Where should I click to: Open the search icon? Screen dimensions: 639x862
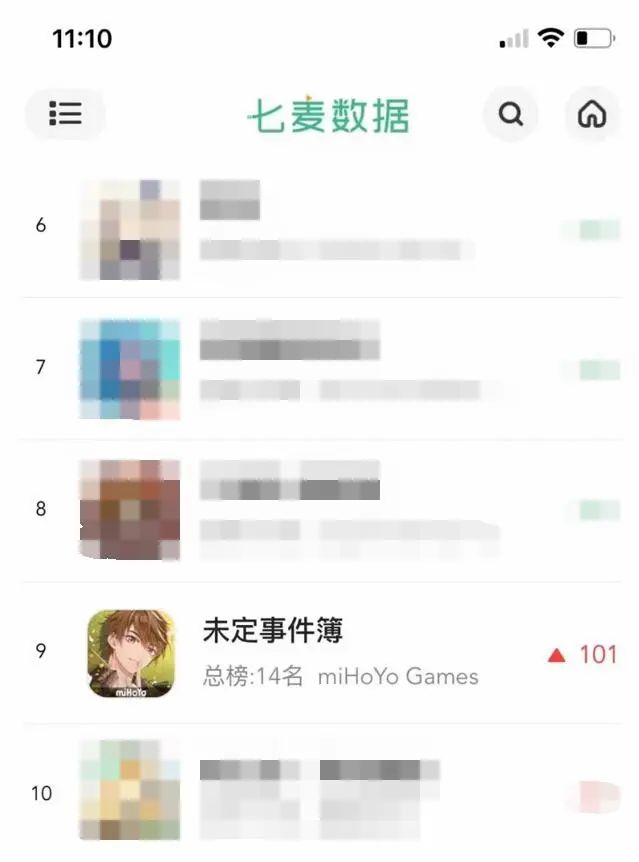[x=511, y=115]
